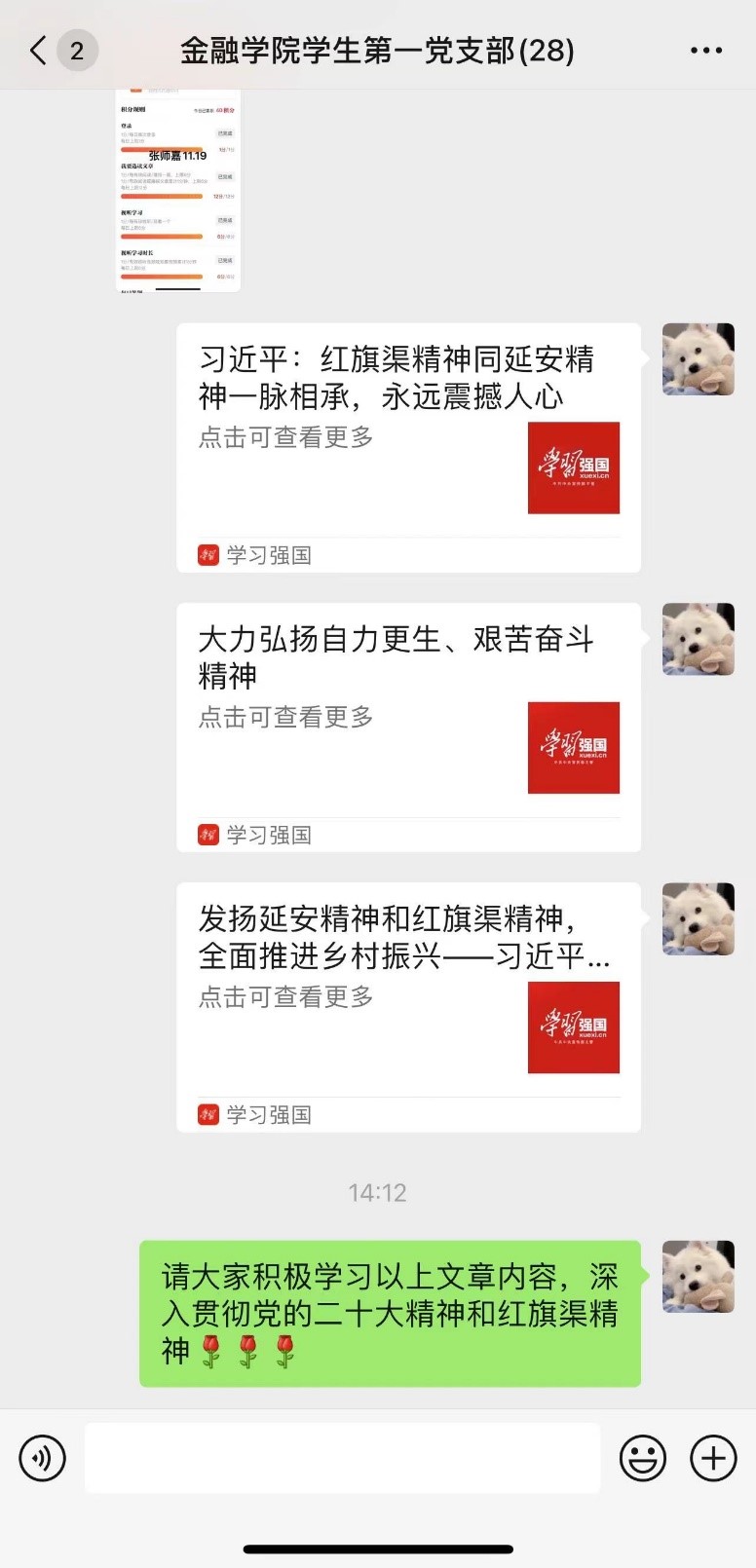Tap the sender's avatar beside the green message
The image size is (756, 1568).
pyautogui.click(x=698, y=1276)
